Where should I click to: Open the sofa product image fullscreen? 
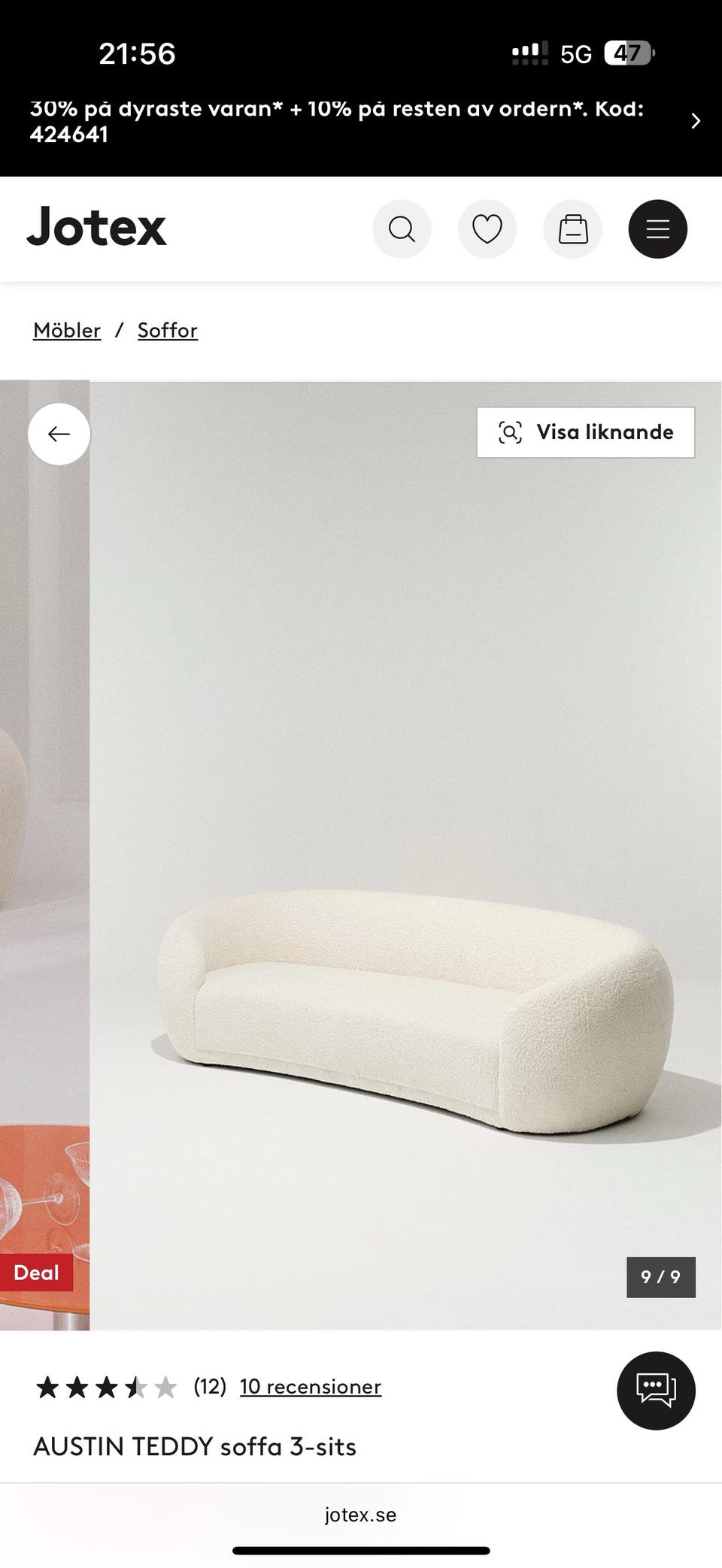[405, 855]
